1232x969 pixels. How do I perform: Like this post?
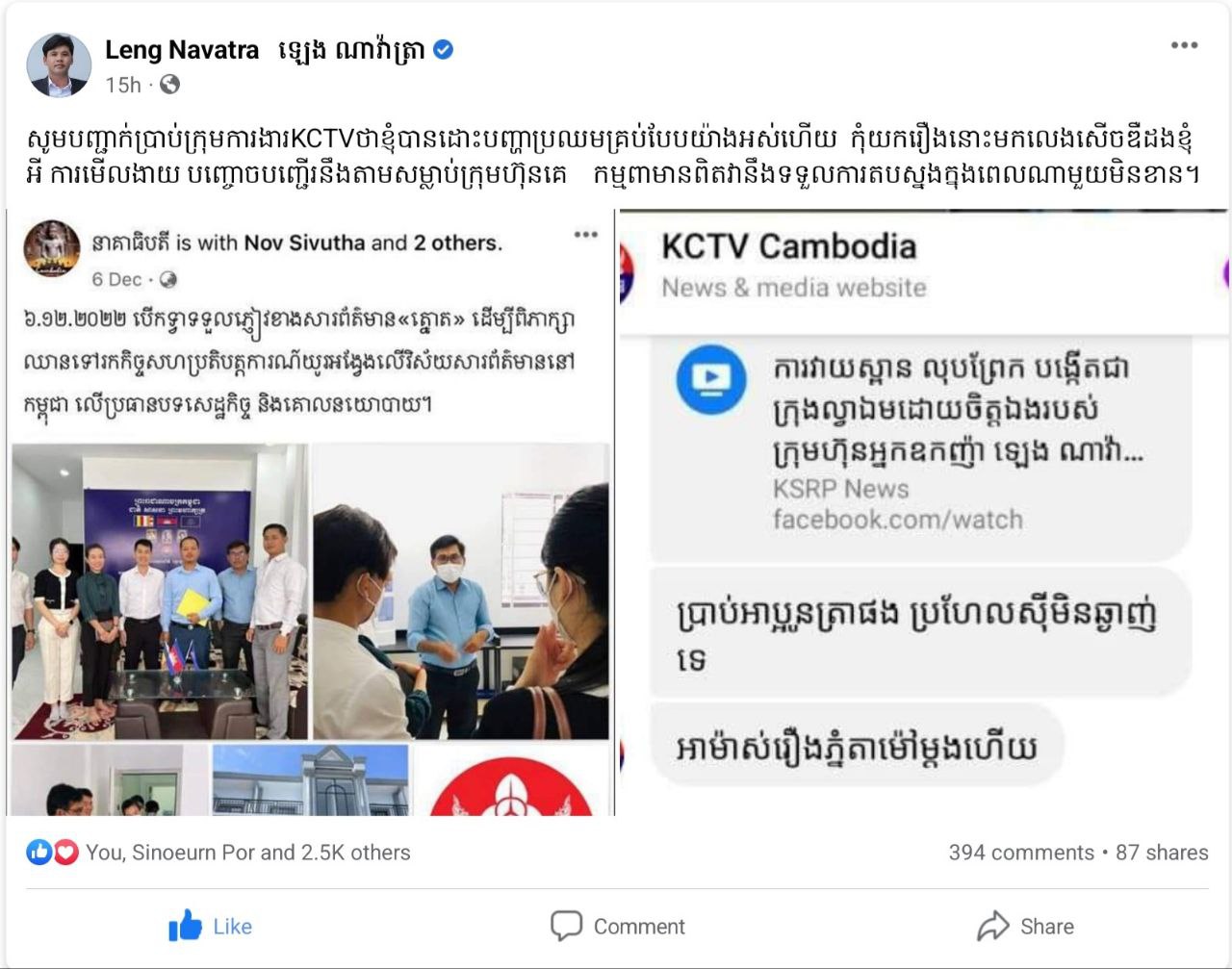click(x=210, y=926)
